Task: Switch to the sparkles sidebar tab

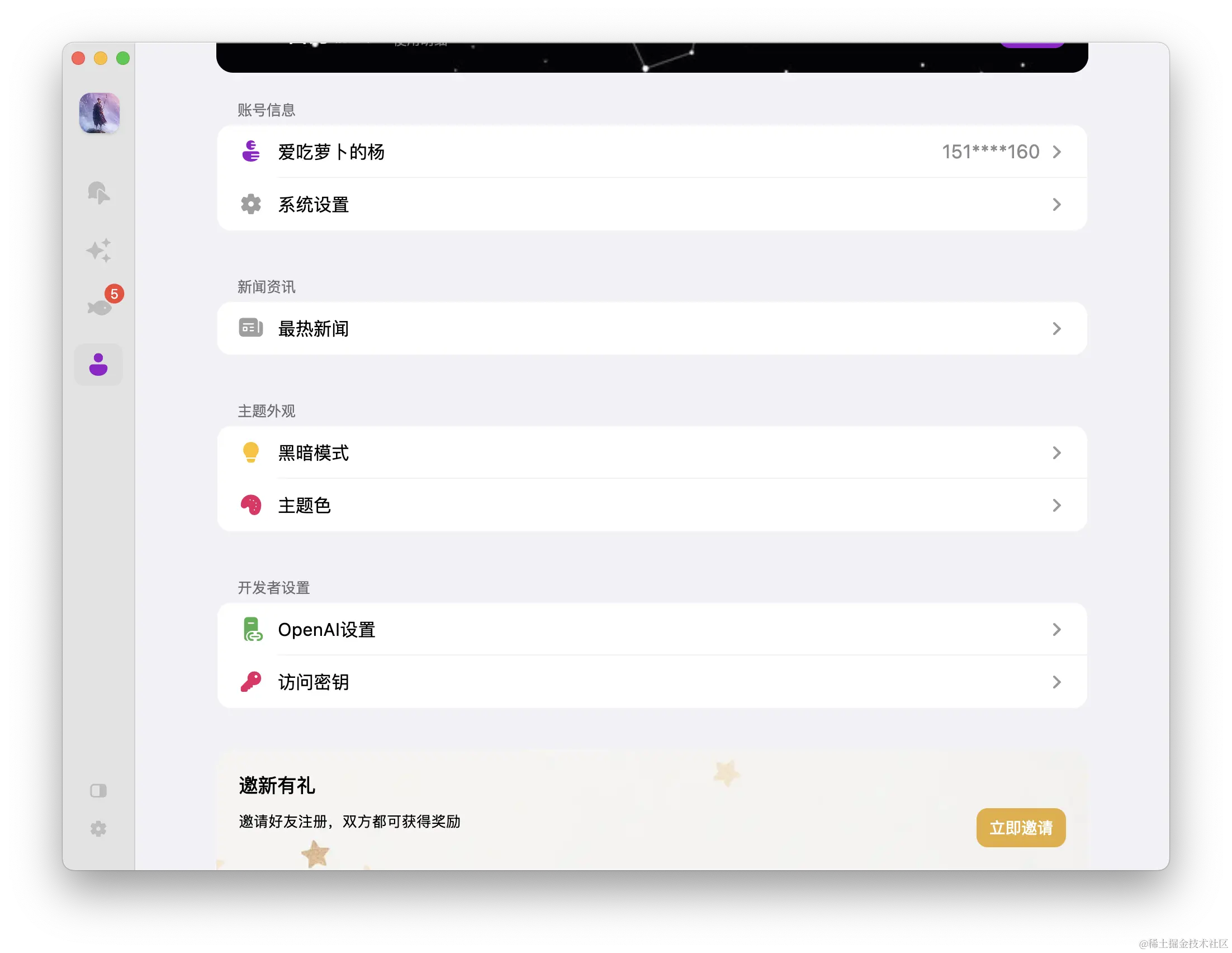Action: (x=99, y=250)
